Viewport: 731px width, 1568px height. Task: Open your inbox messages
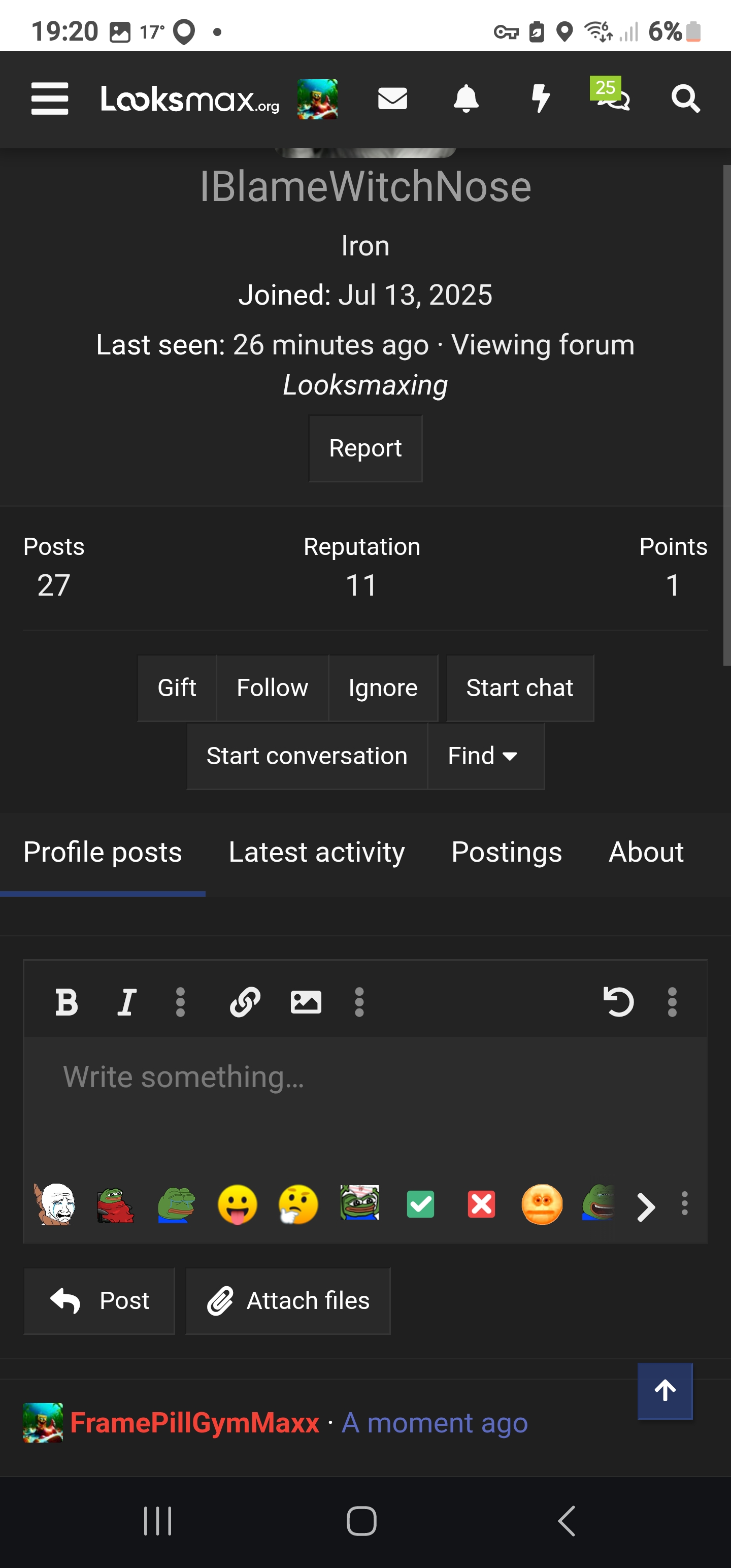click(x=392, y=98)
